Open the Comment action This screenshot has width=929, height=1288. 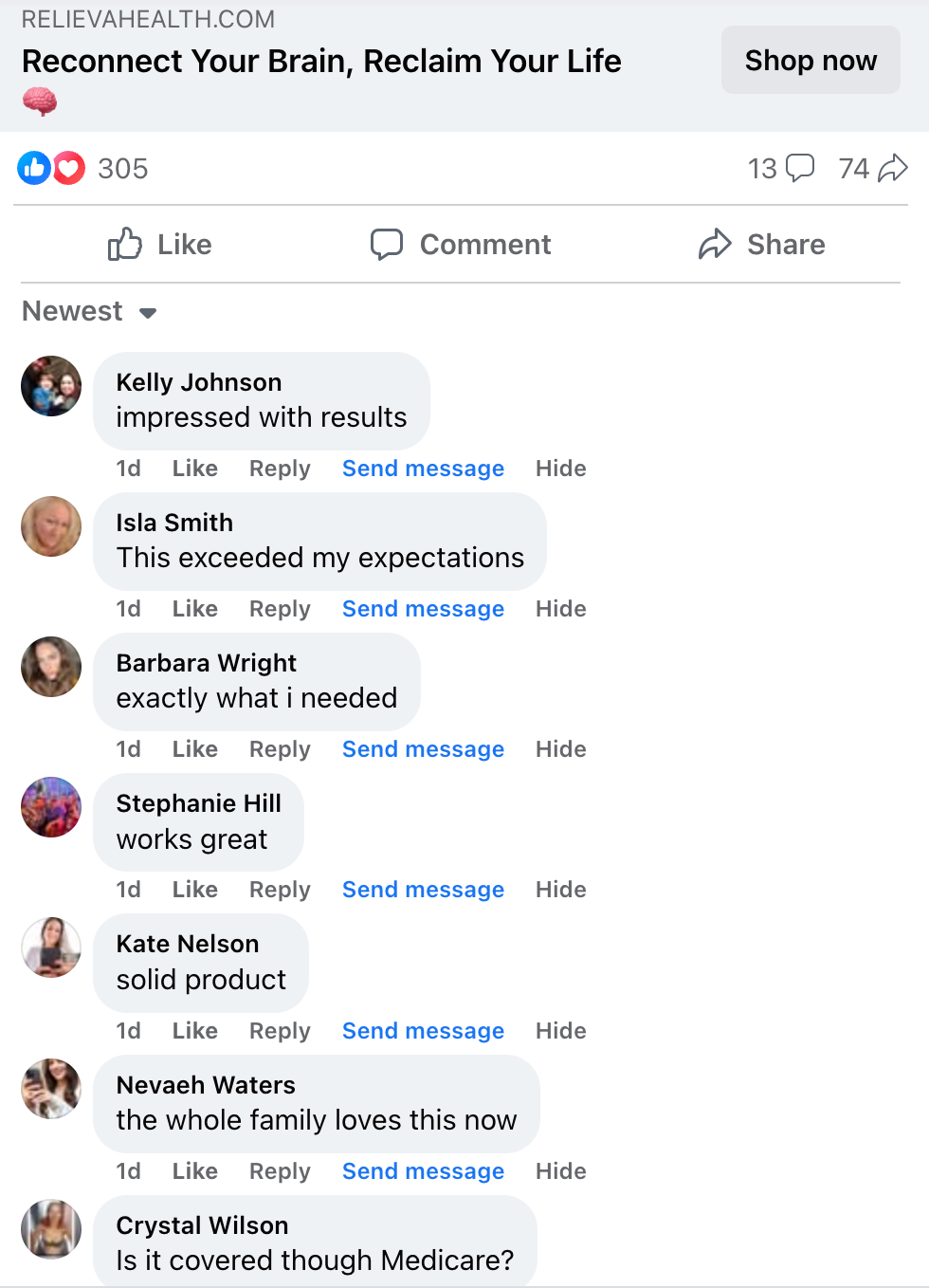[461, 245]
